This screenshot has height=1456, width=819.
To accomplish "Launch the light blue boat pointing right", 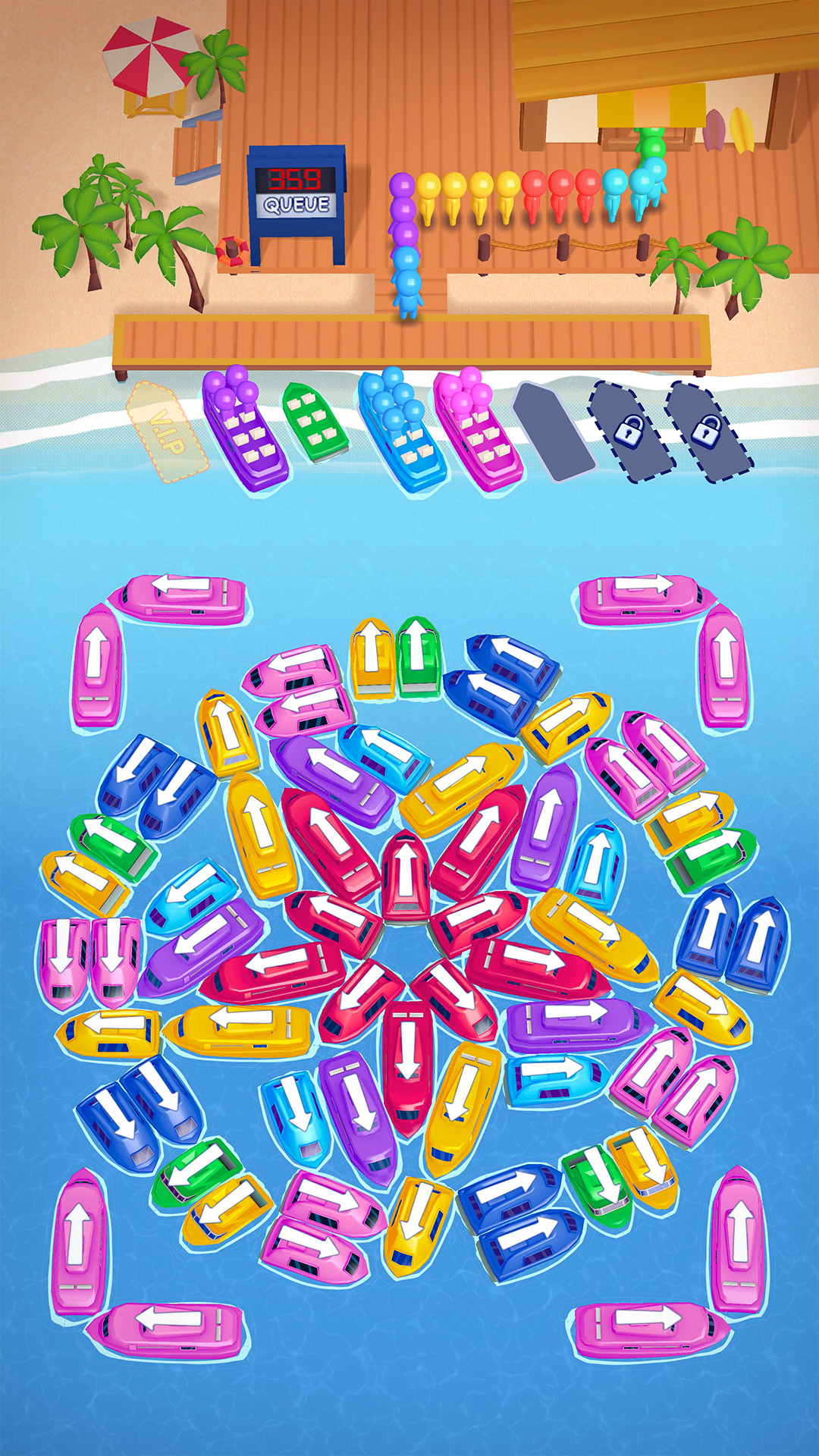I will click(x=556, y=1079).
